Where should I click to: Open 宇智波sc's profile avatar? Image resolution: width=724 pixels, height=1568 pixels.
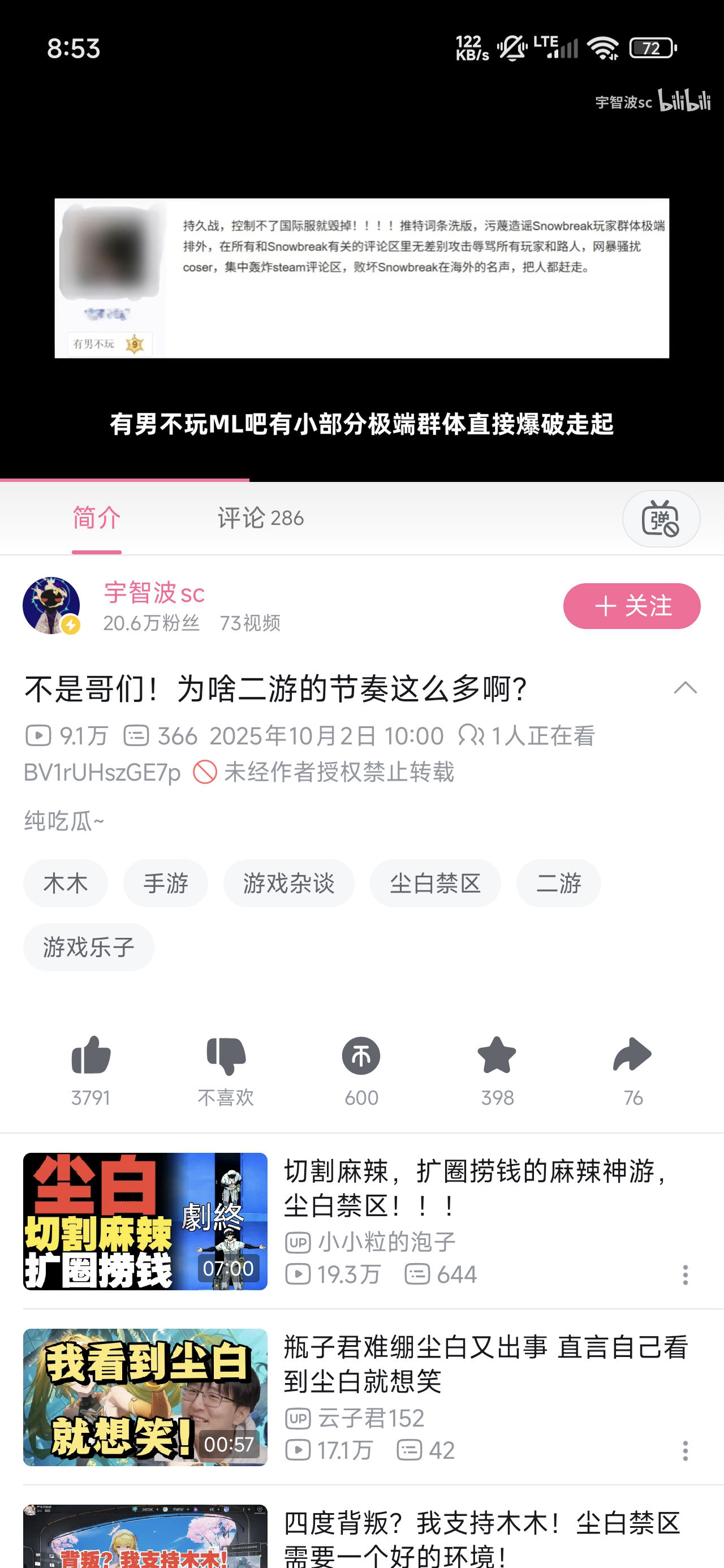pos(51,606)
